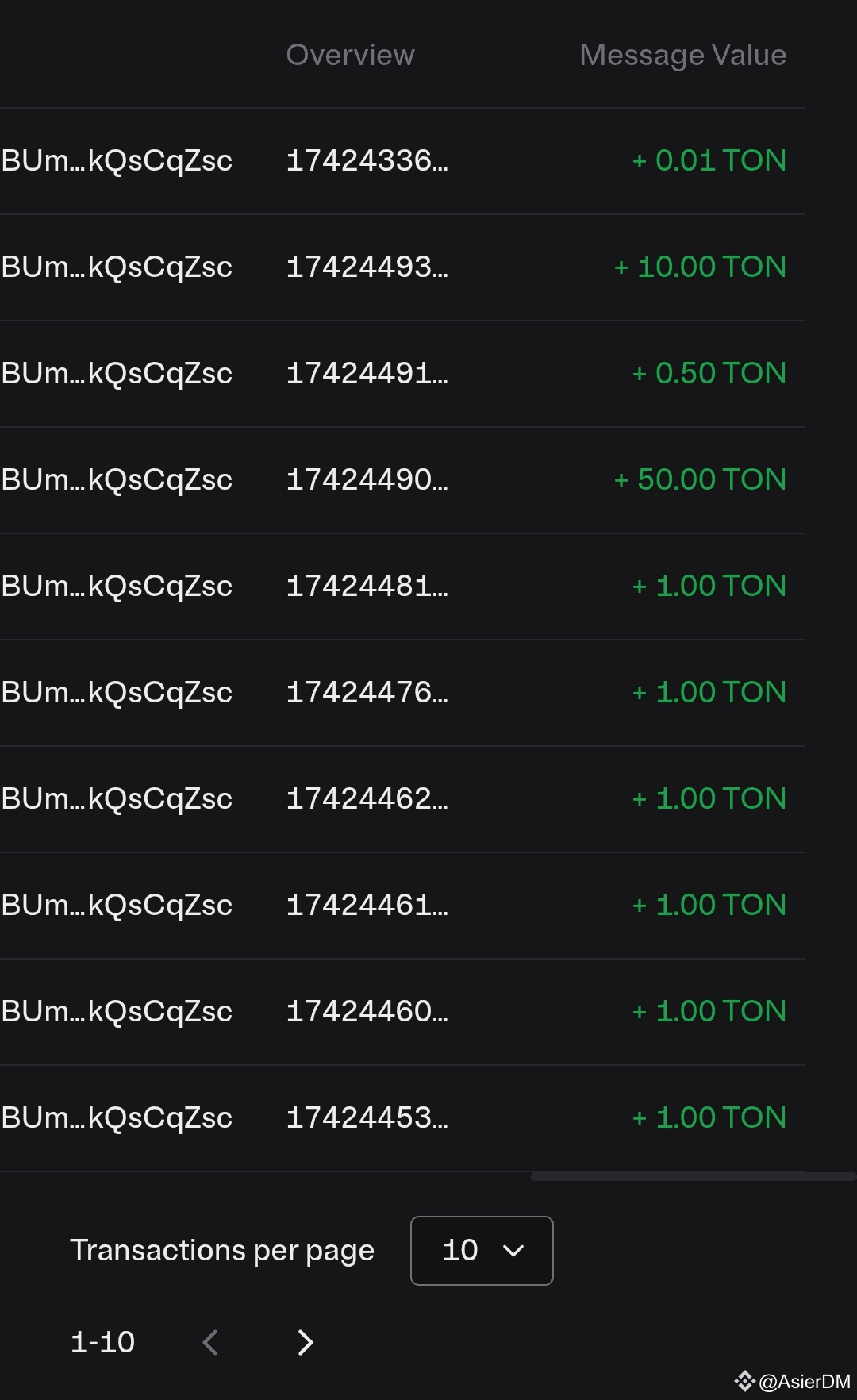Open transaction 17424493 worth 10.00 TON
The width and height of the screenshot is (857, 1400).
[367, 267]
